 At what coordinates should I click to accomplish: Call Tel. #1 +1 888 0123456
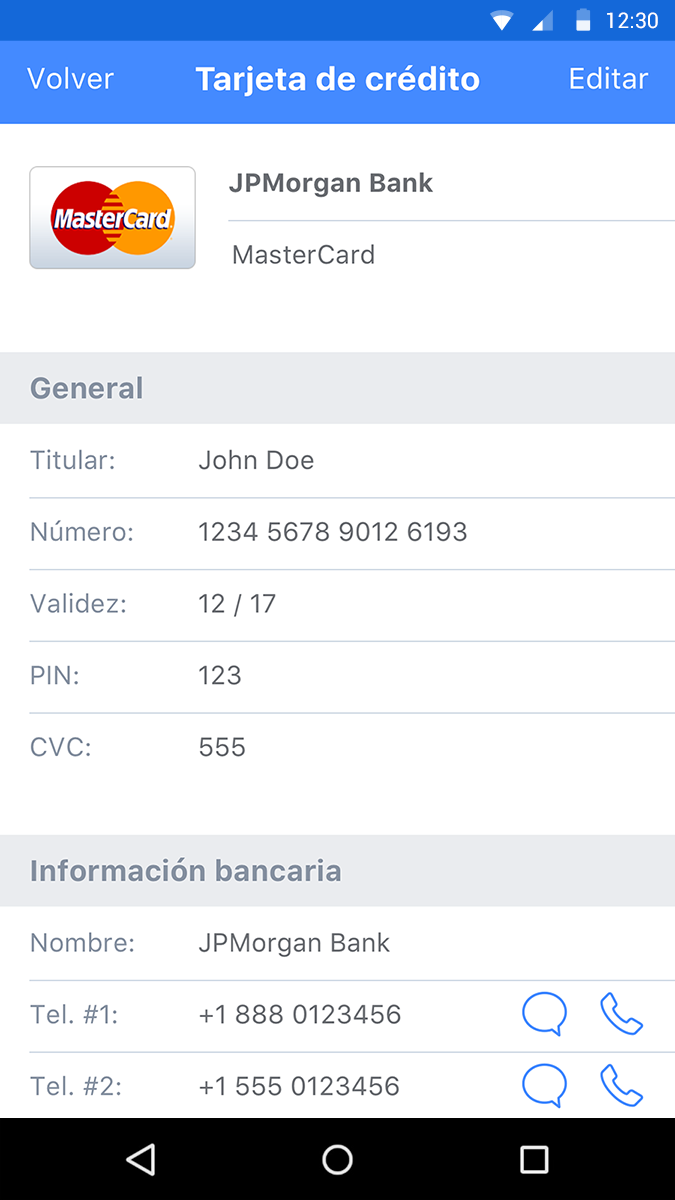pos(621,1014)
